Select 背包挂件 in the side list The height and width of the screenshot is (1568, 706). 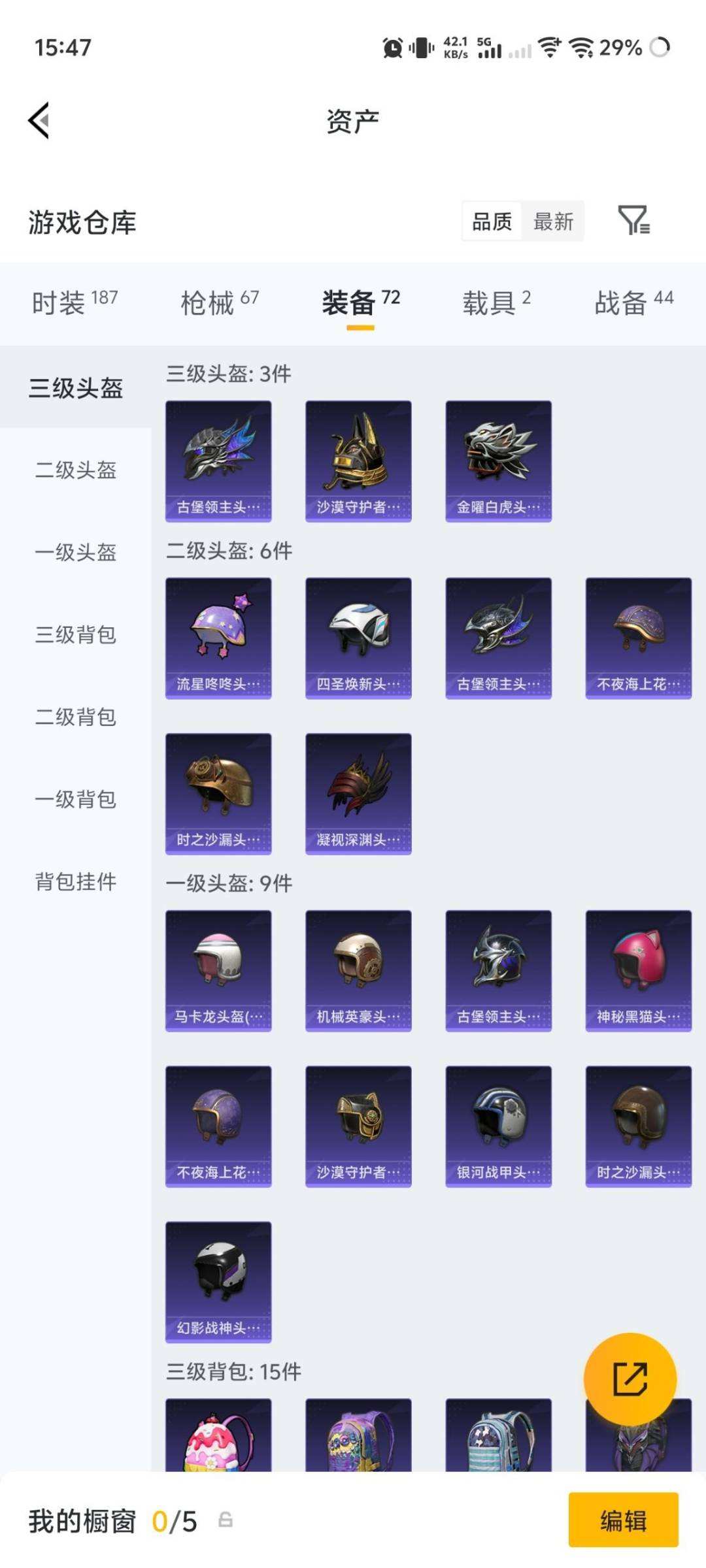[x=76, y=881]
